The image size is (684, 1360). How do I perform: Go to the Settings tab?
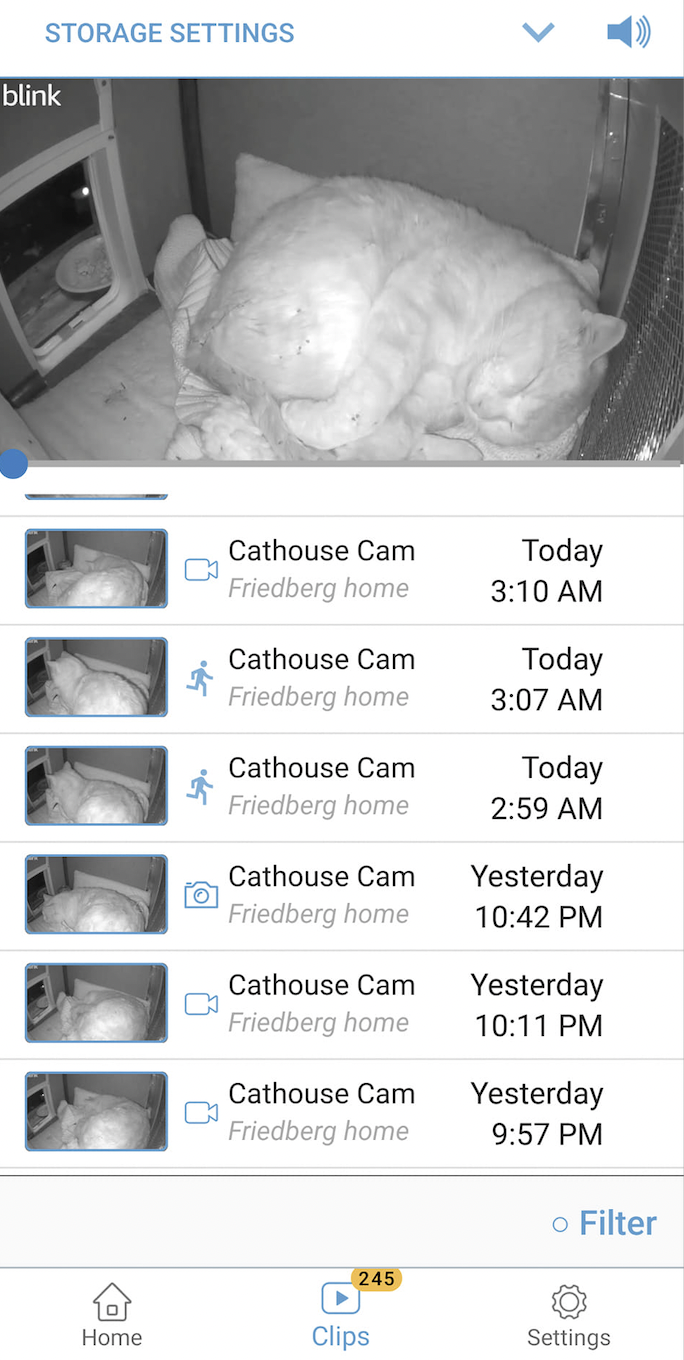[568, 1316]
